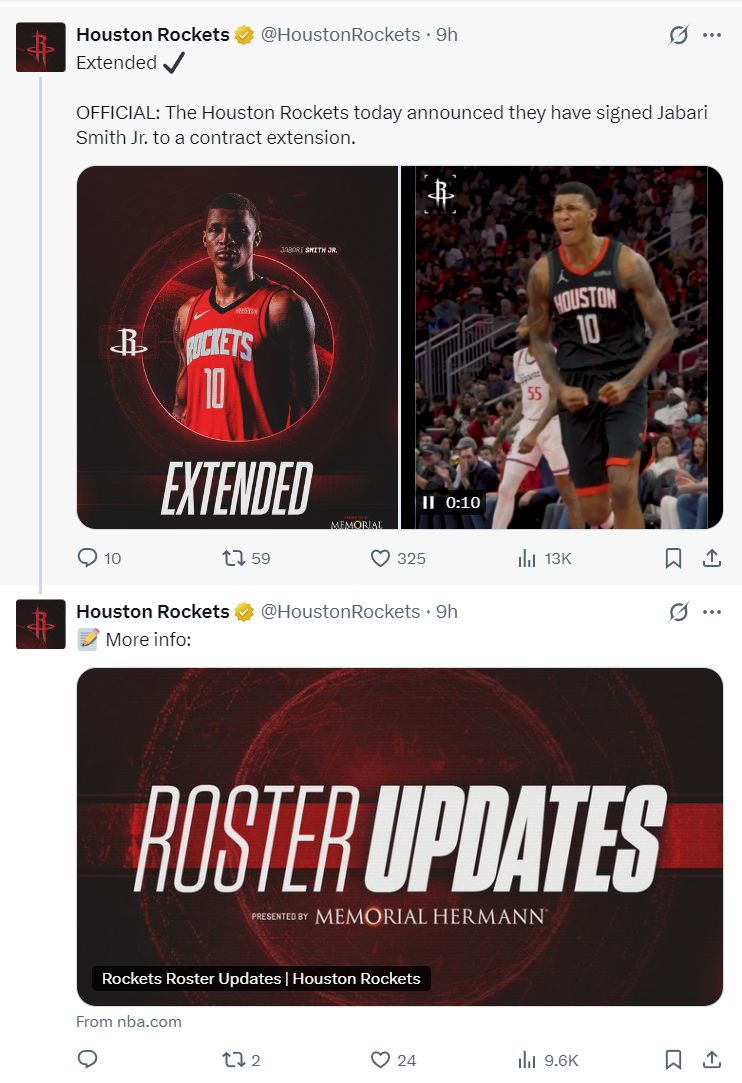Open Grok icon on the Extended post
Image resolution: width=742 pixels, height=1083 pixels.
tap(678, 35)
